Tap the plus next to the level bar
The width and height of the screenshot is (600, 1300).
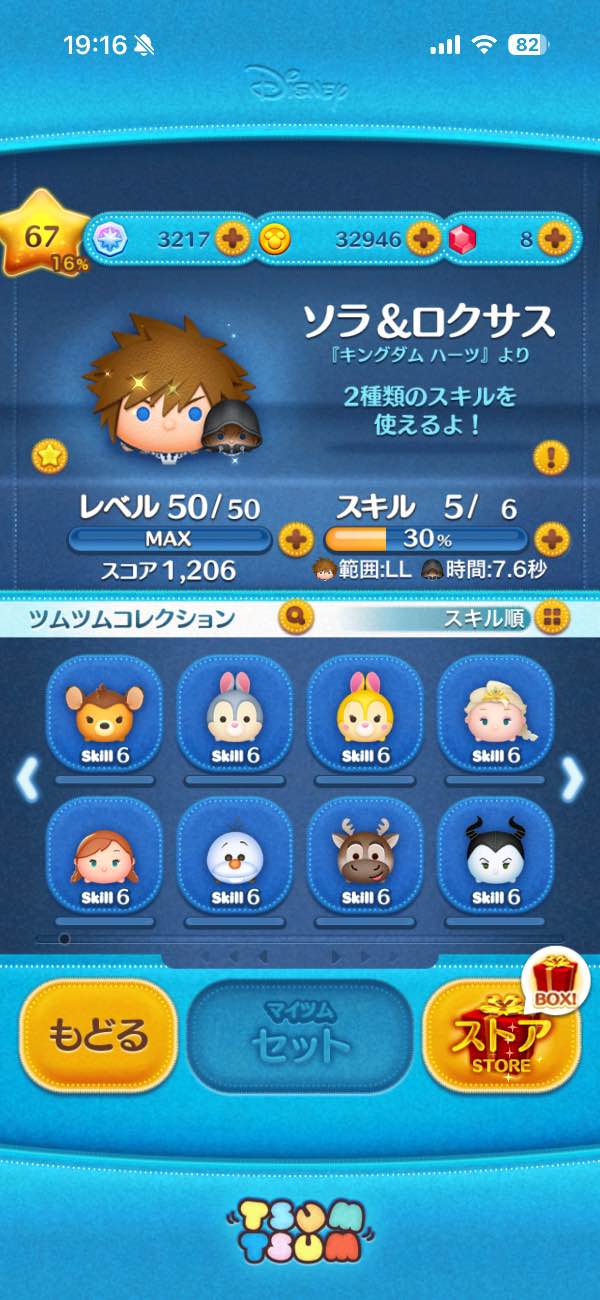click(x=294, y=540)
